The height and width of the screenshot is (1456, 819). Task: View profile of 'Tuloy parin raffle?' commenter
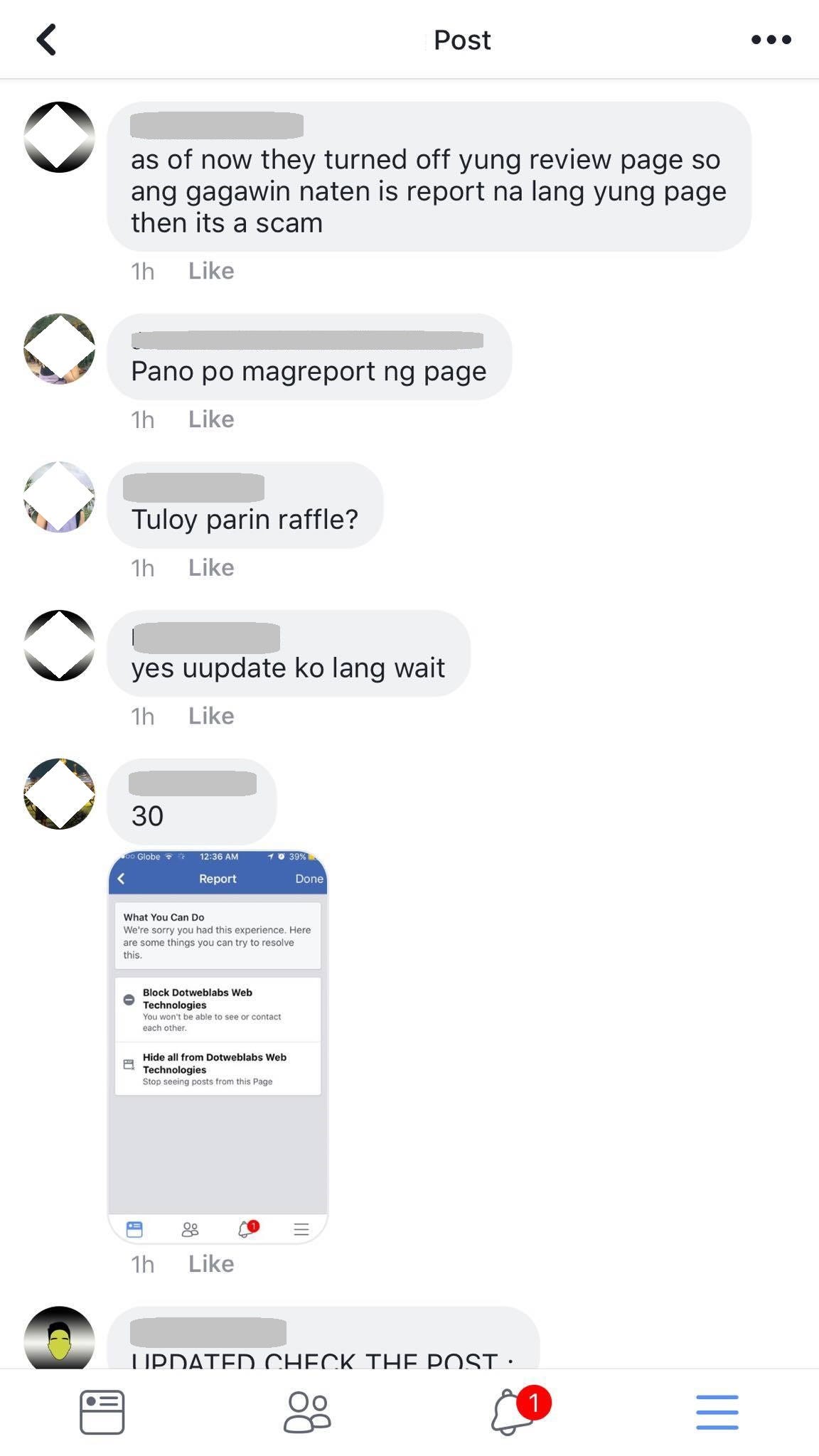click(x=60, y=498)
